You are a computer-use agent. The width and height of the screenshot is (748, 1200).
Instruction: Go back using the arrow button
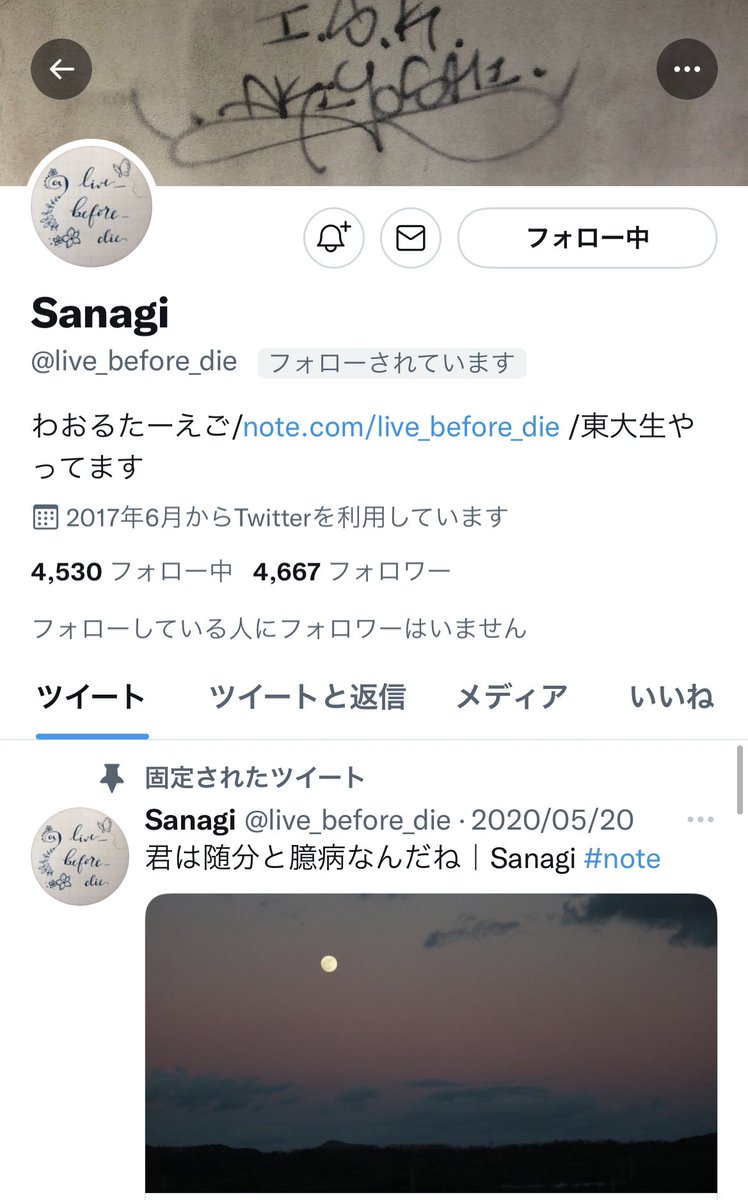click(62, 69)
